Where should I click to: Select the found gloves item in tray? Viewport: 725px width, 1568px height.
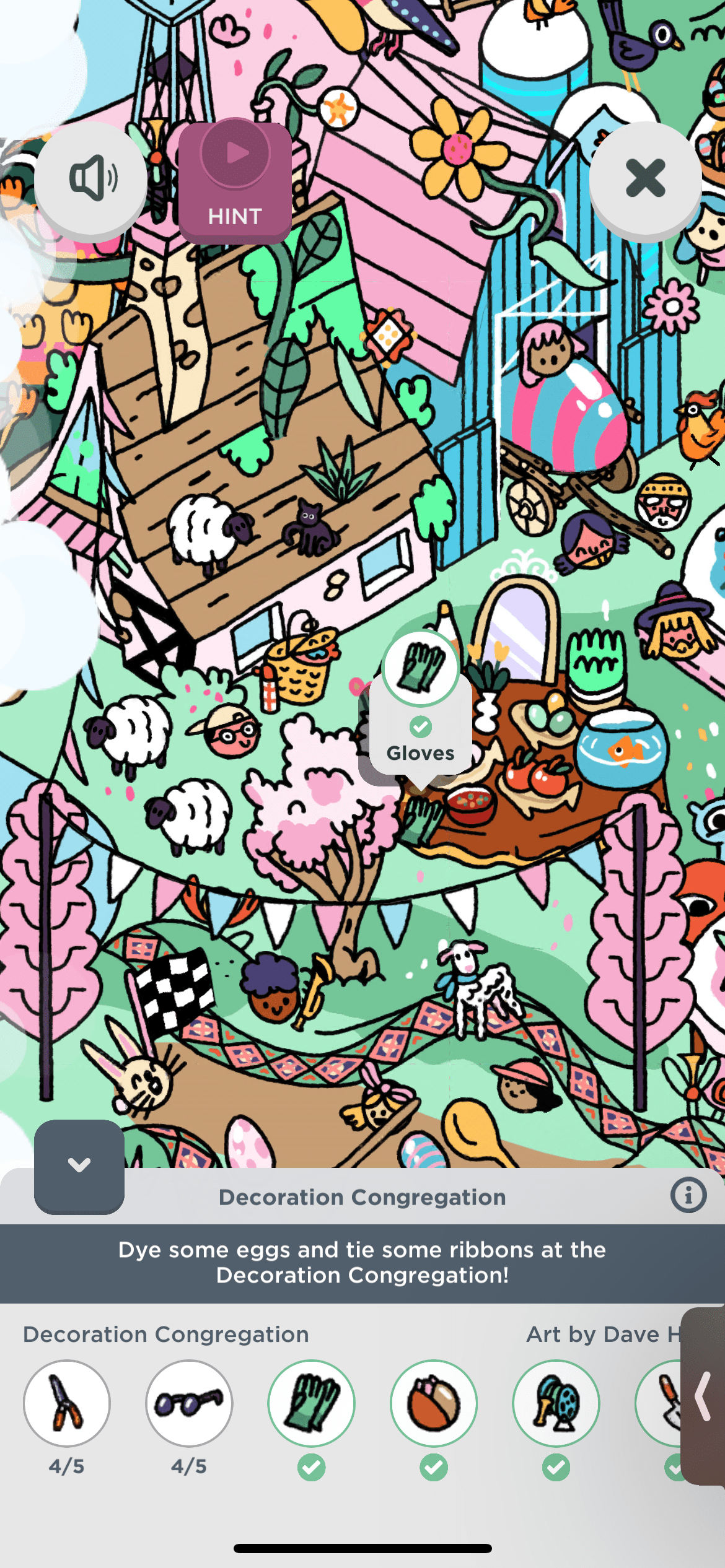click(x=311, y=1403)
